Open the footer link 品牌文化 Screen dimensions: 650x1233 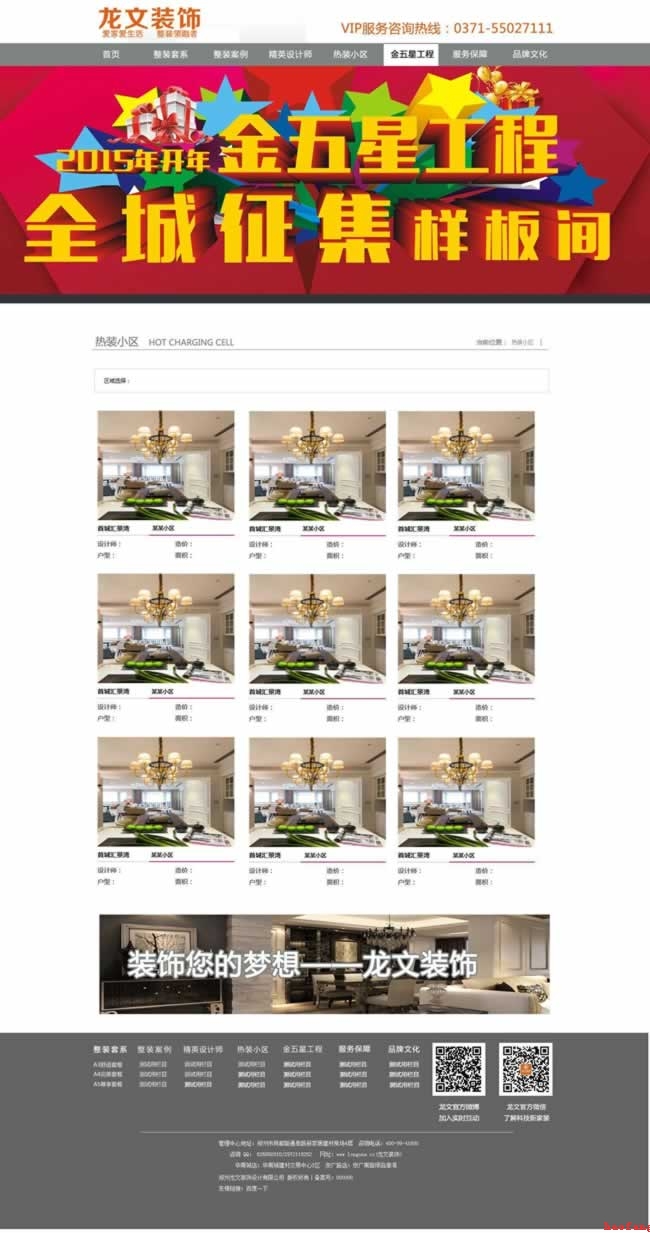click(404, 1050)
